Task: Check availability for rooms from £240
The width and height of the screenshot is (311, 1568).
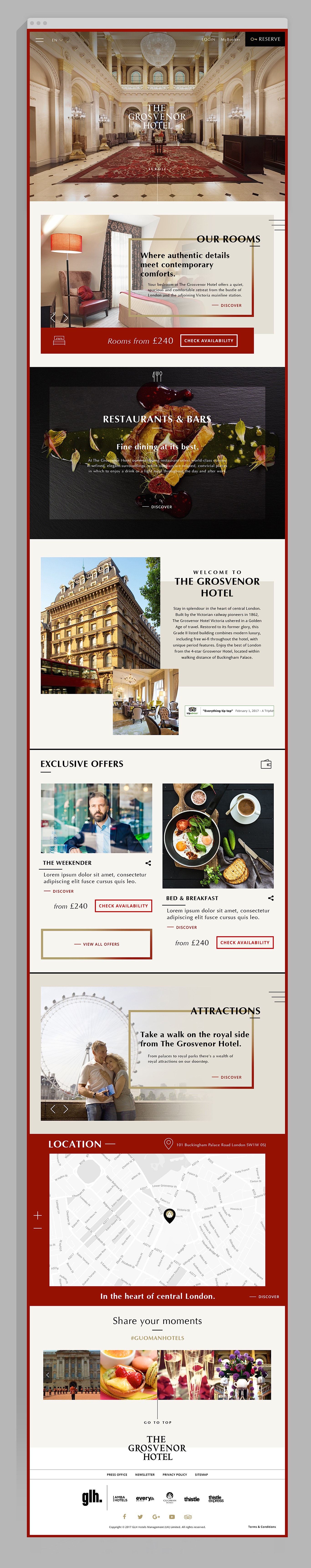Action: (209, 341)
